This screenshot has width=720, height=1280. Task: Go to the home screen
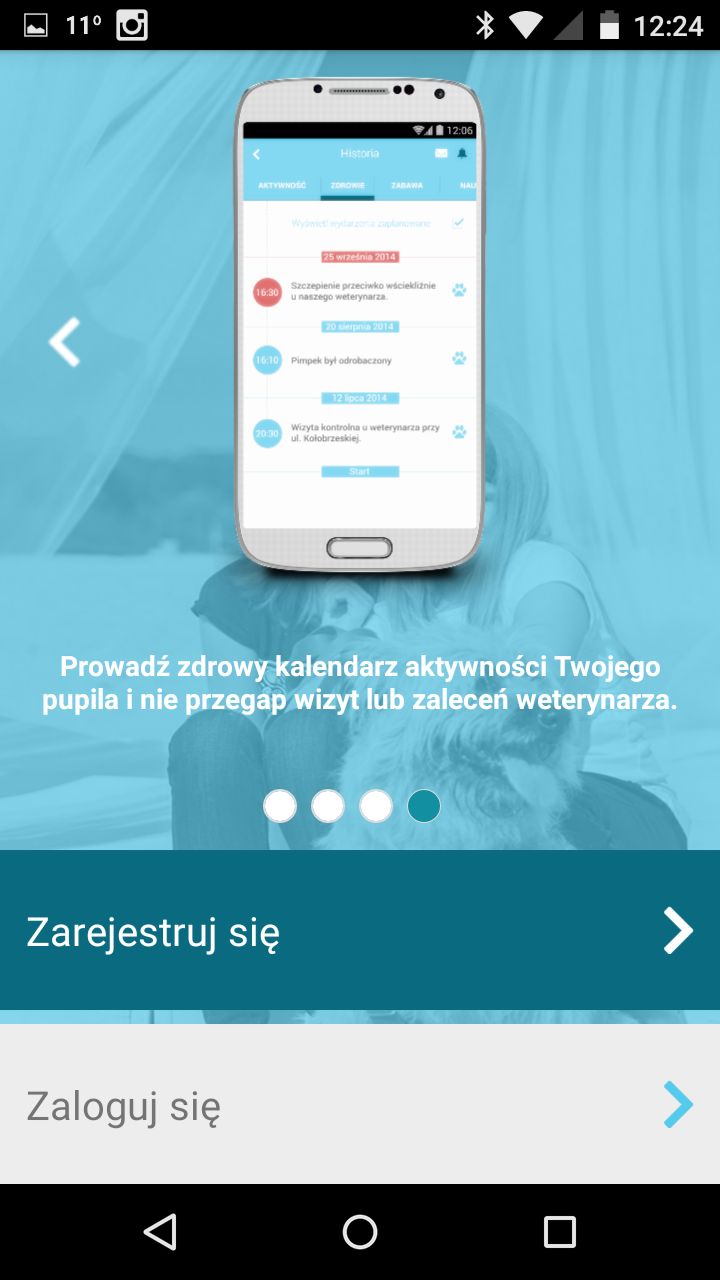pyautogui.click(x=360, y=1232)
